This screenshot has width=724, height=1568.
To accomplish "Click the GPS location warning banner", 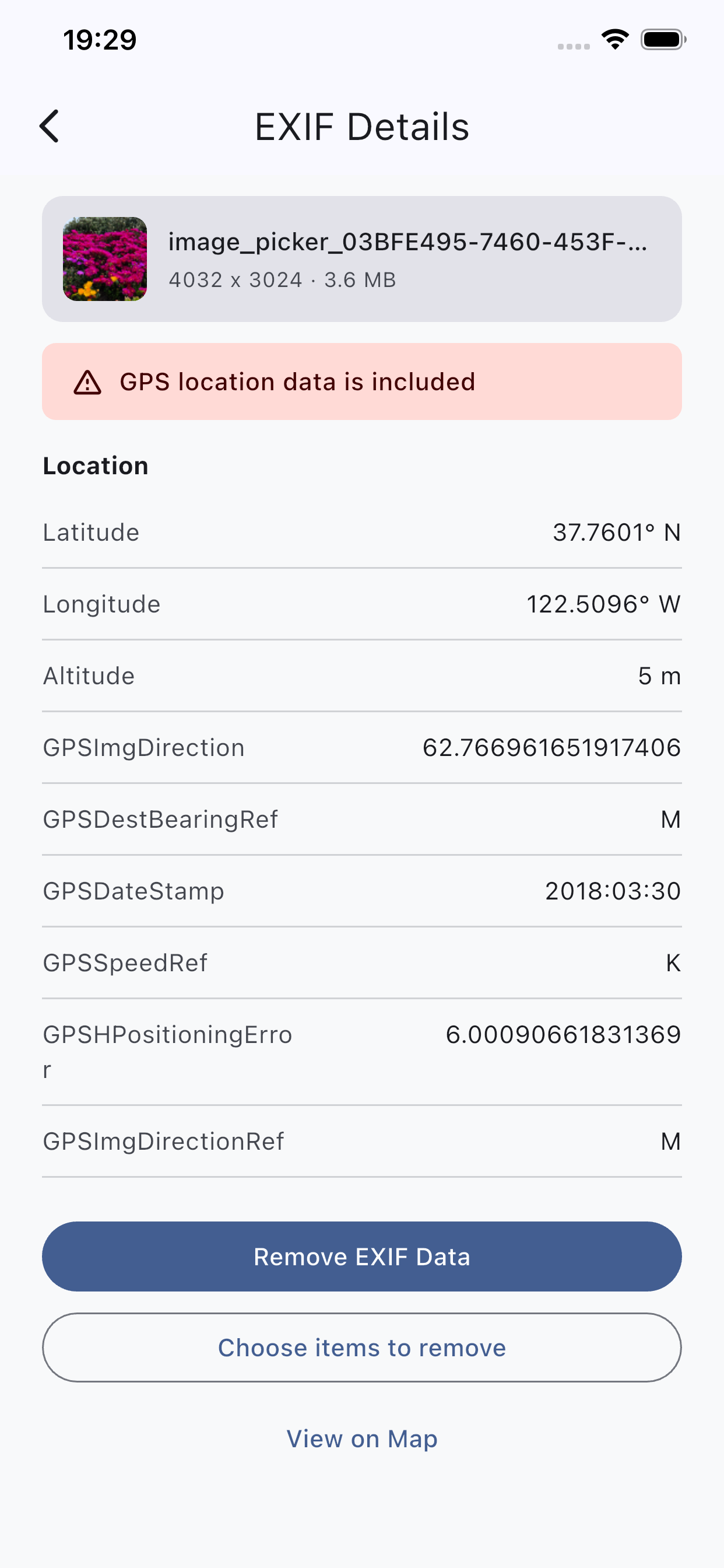I will [x=361, y=381].
